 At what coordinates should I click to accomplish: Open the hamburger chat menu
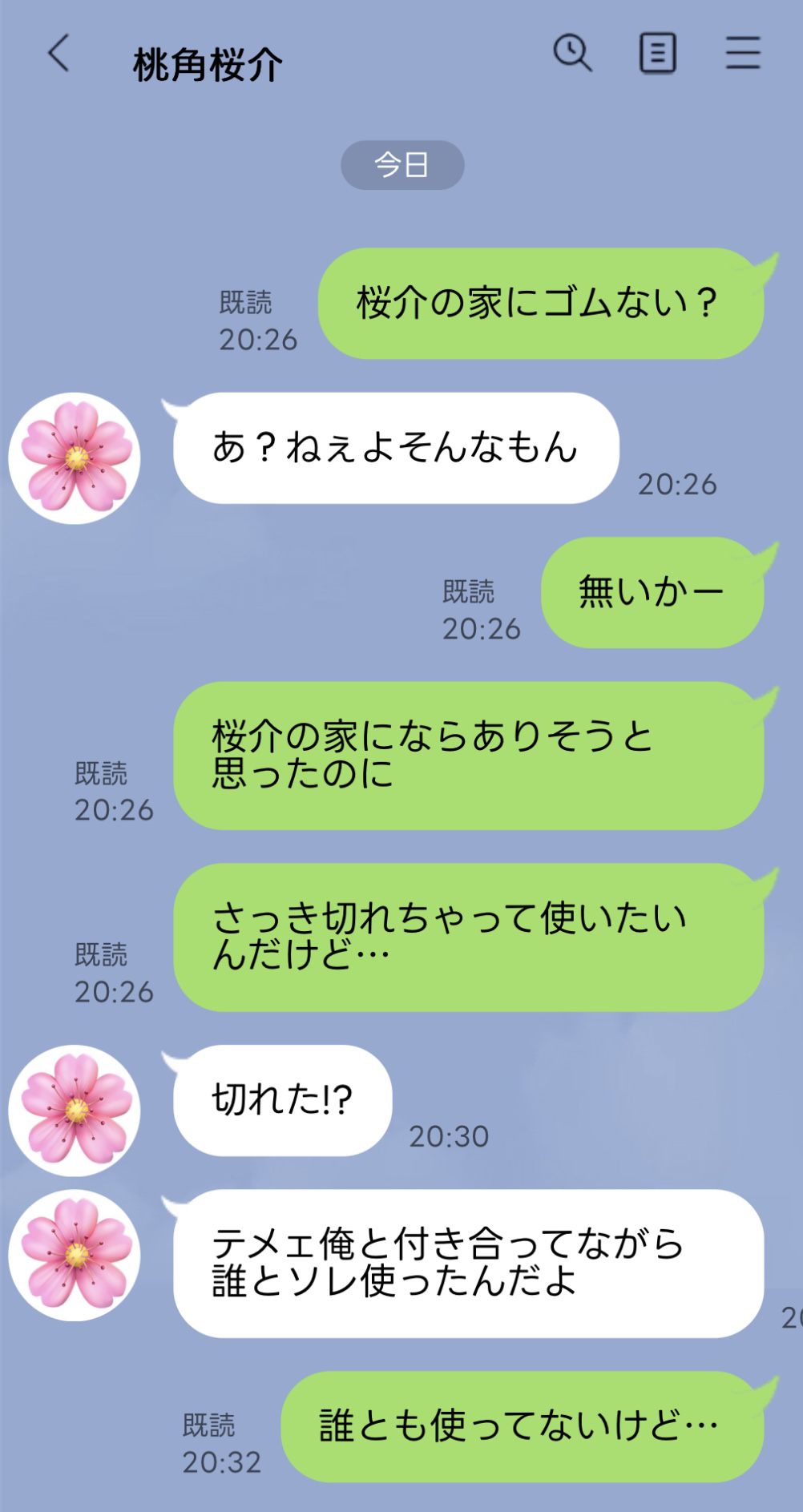click(743, 54)
